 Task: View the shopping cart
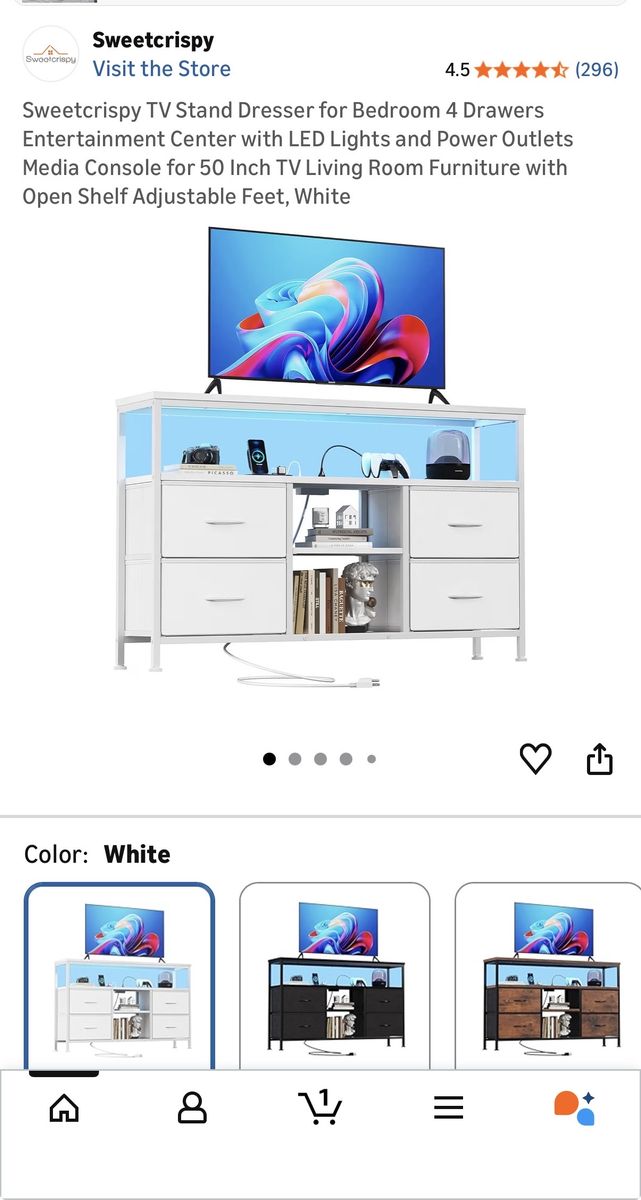[x=320, y=1107]
